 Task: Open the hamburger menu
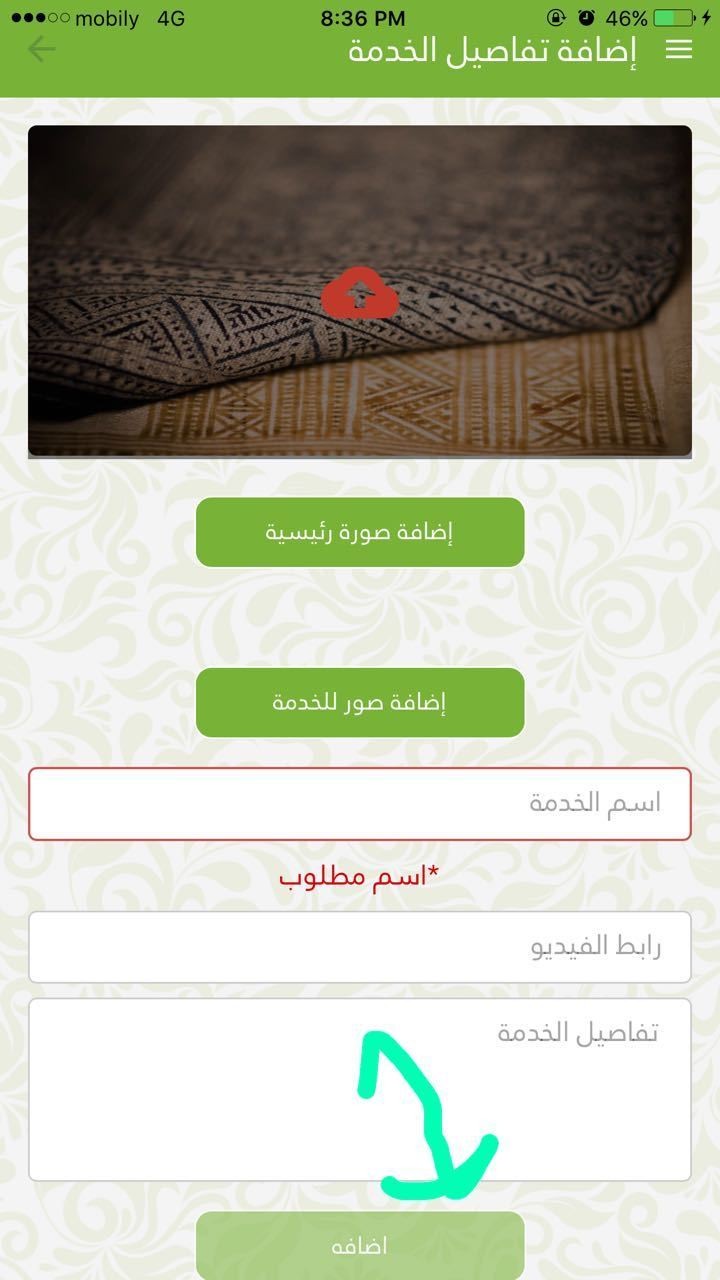click(679, 49)
